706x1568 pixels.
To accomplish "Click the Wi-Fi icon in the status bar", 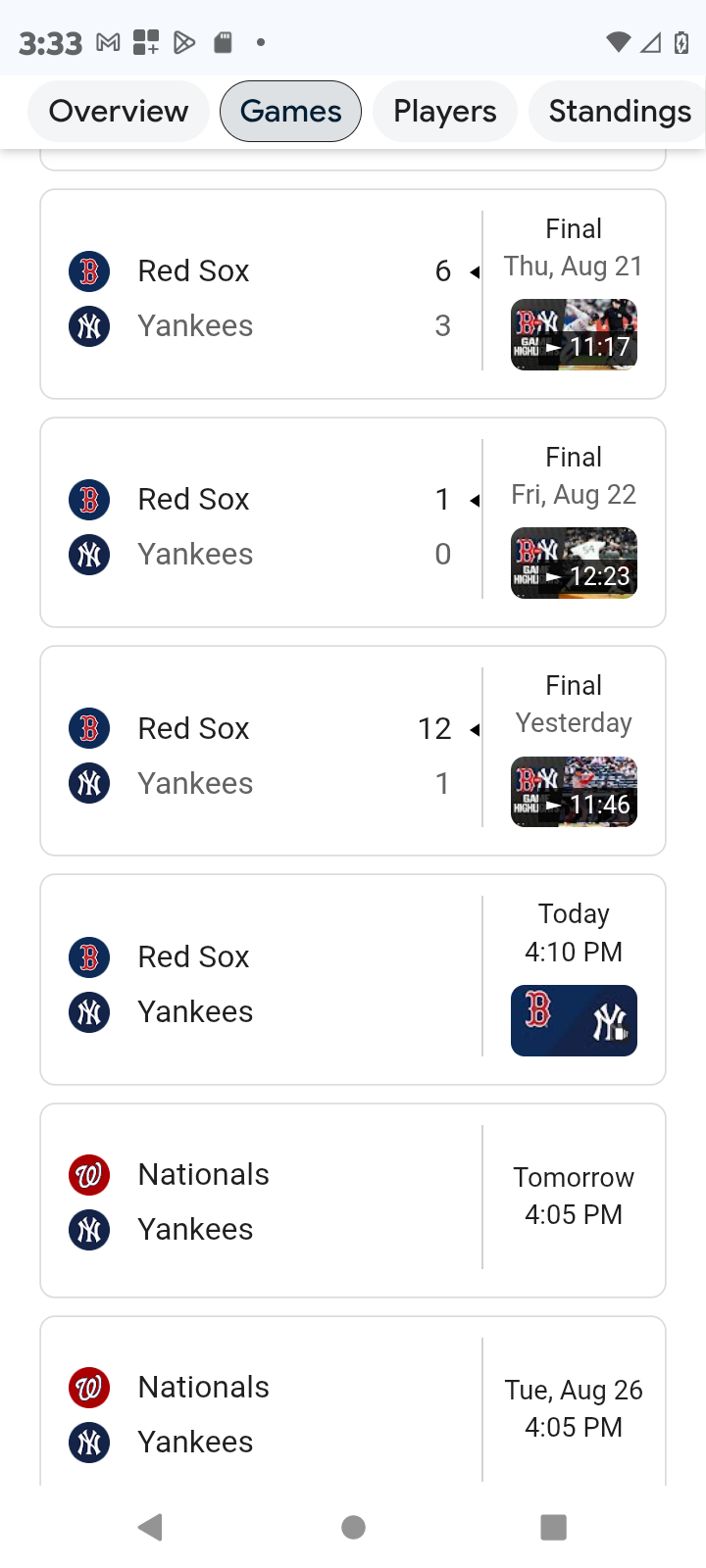I will [619, 41].
